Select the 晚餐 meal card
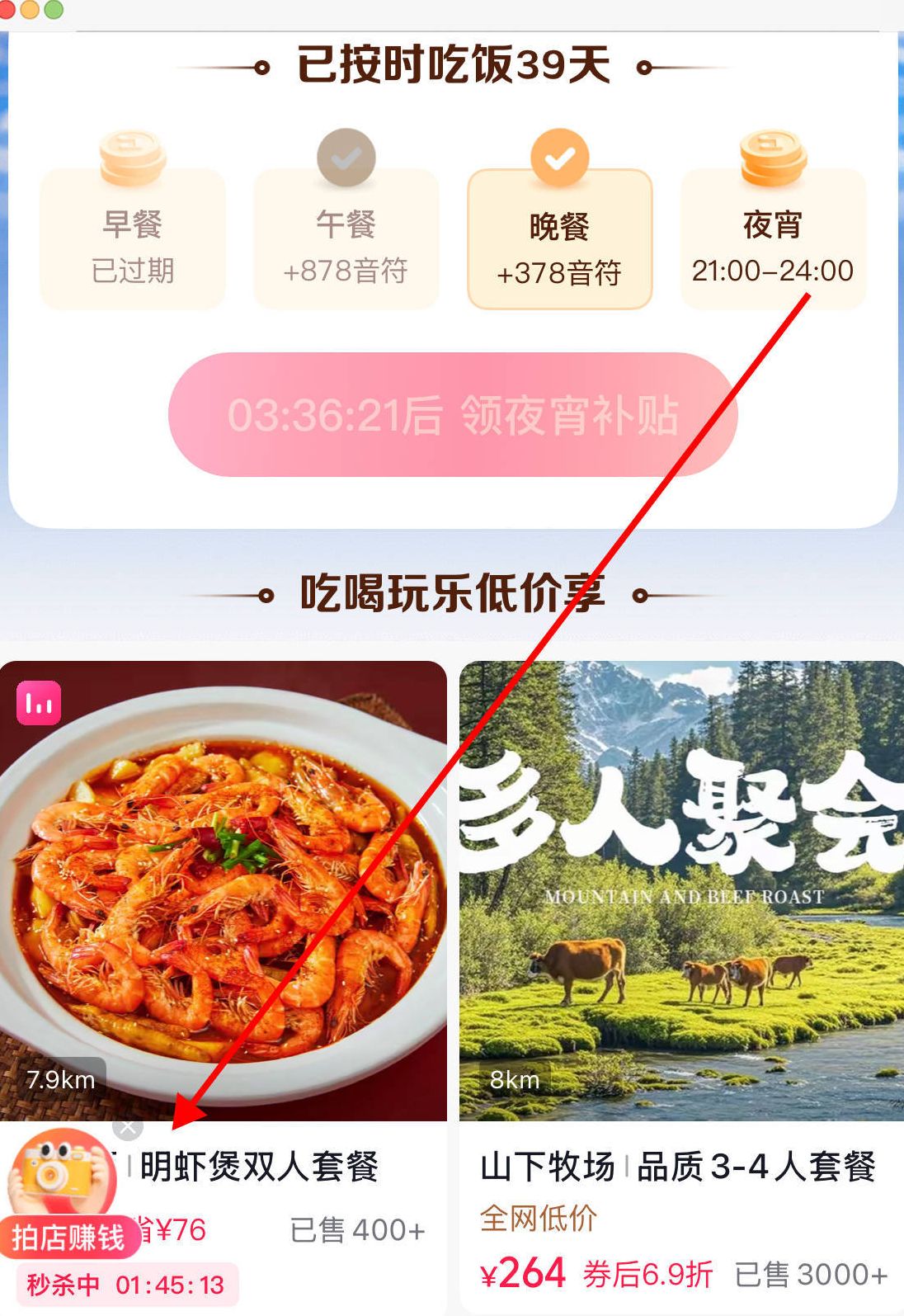This screenshot has width=904, height=1316. coord(559,239)
